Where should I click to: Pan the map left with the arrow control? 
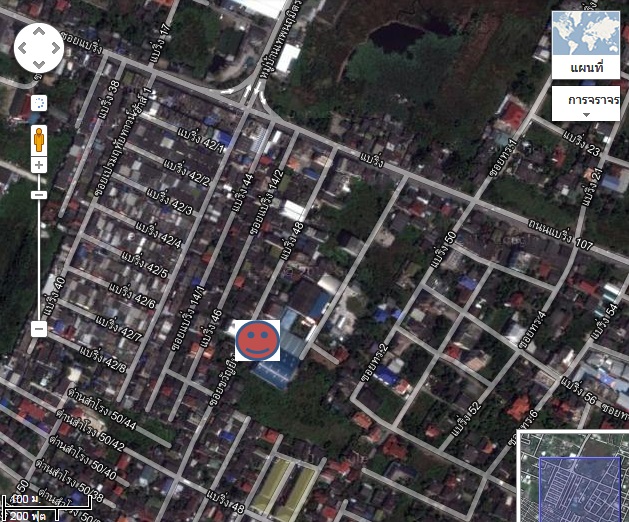pyautogui.click(x=24, y=48)
